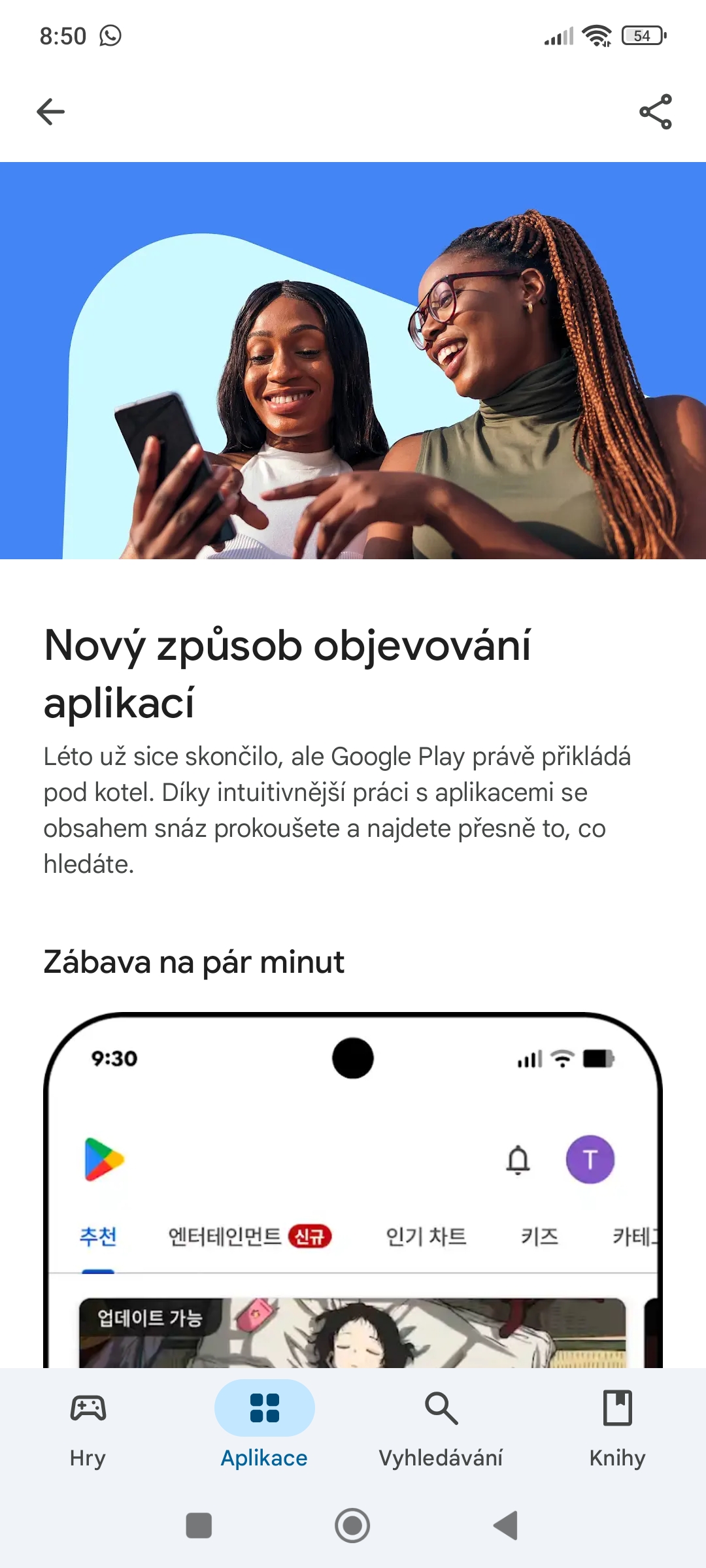The image size is (706, 1568).
Task: Share this Google Play article
Action: [x=656, y=112]
